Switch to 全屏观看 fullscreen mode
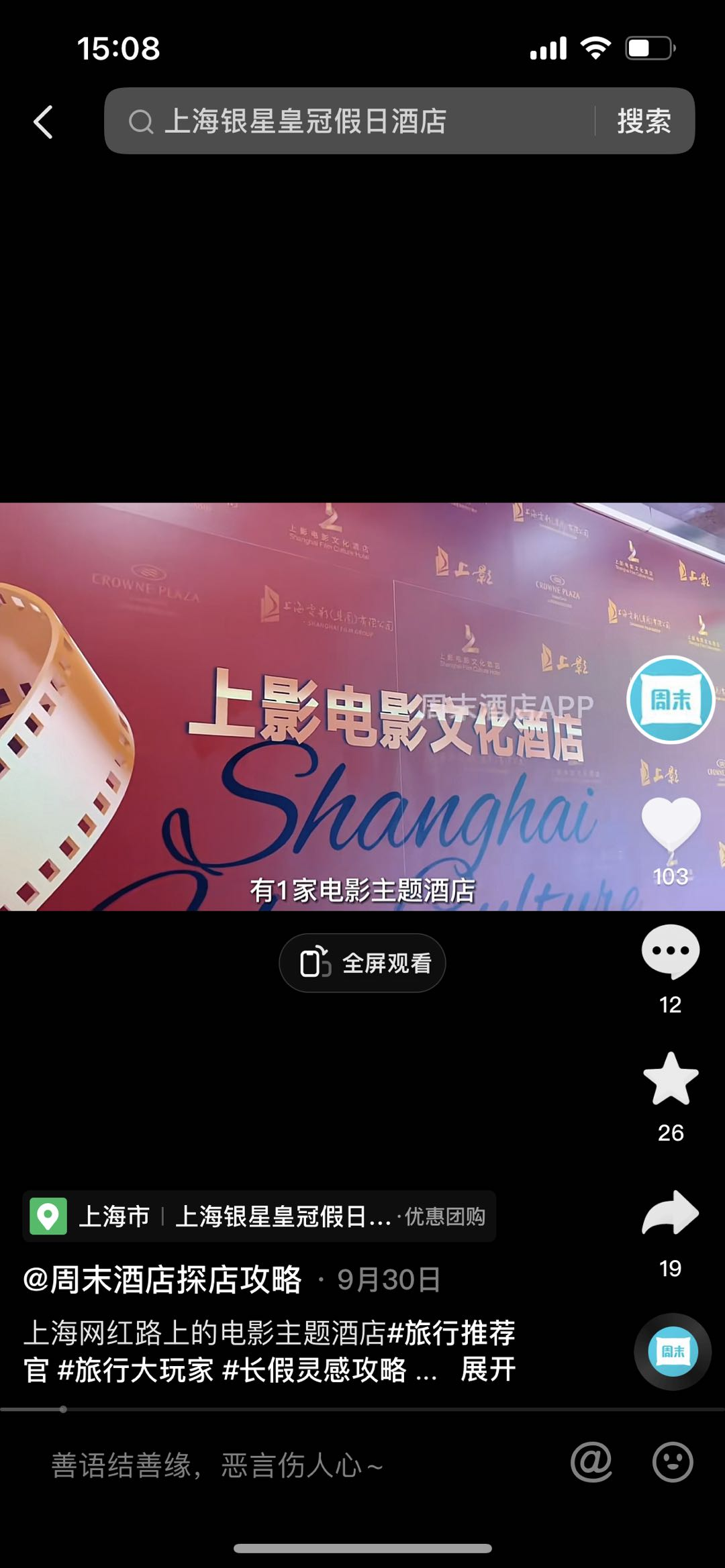Viewport: 725px width, 1568px height. 362,963
